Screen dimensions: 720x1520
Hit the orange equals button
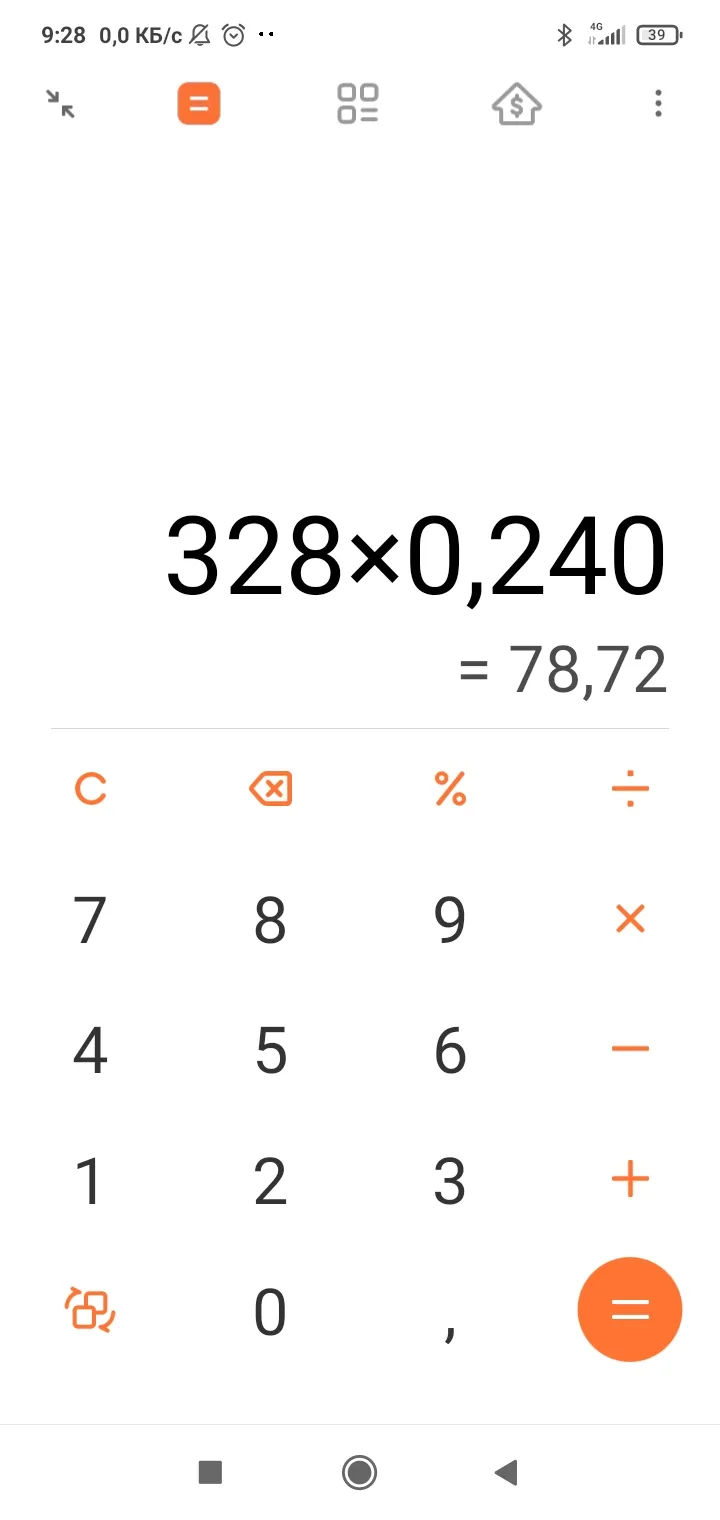coord(630,1310)
